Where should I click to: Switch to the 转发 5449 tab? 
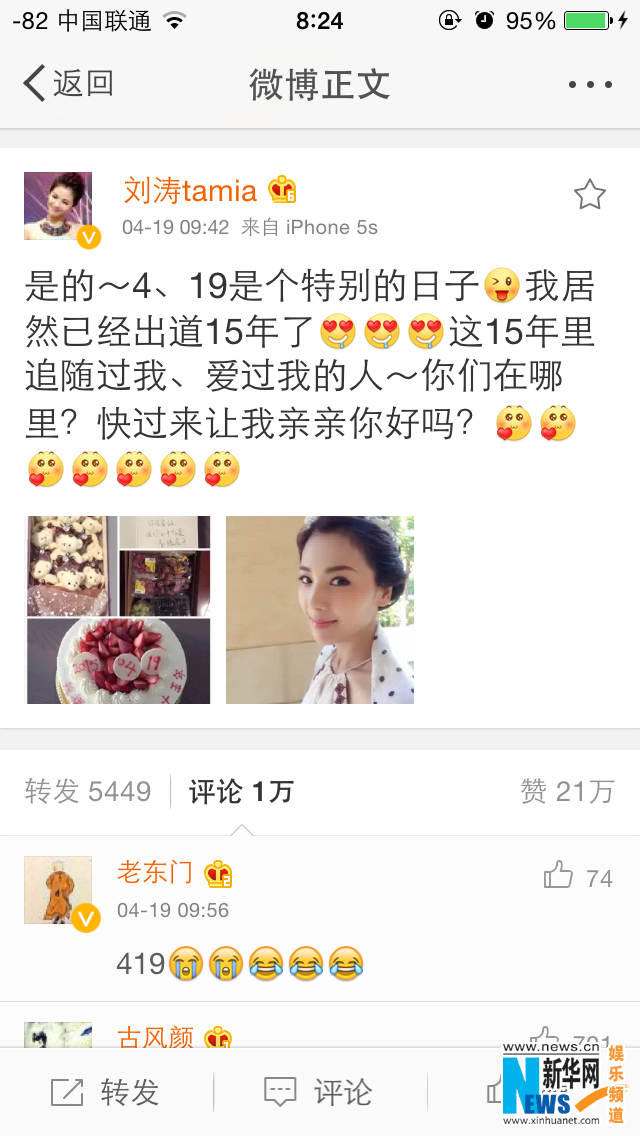88,792
